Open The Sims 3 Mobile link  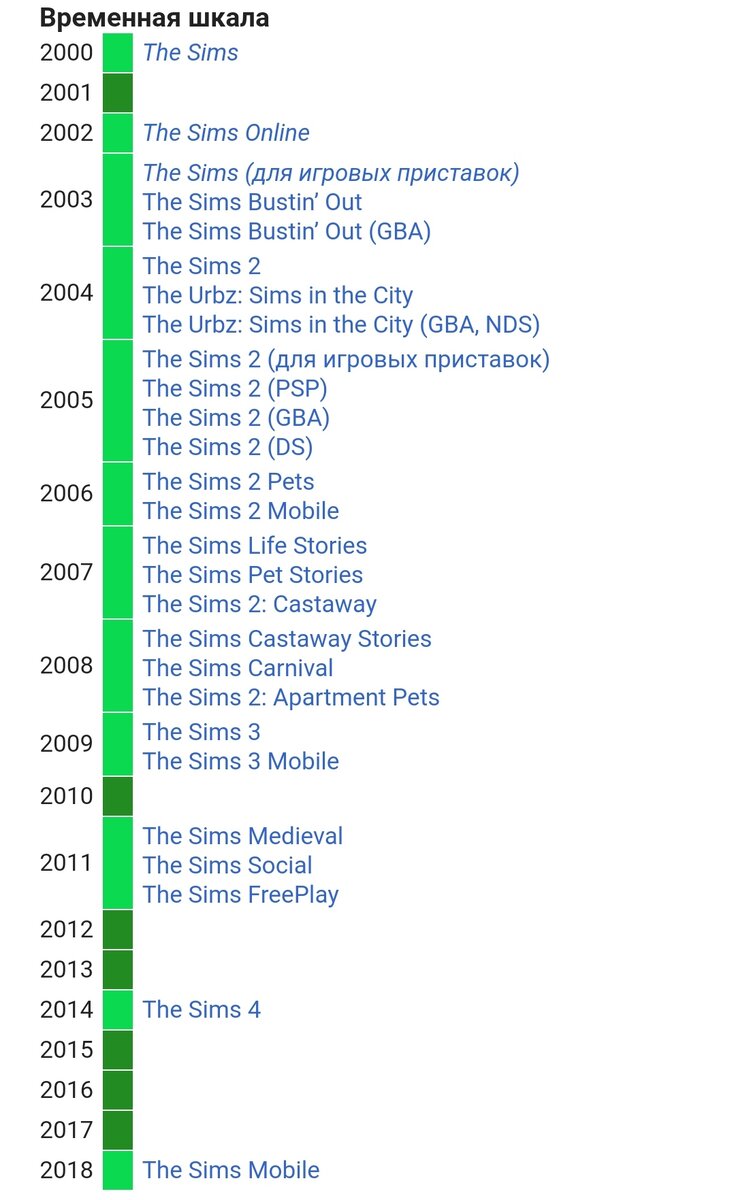[241, 762]
